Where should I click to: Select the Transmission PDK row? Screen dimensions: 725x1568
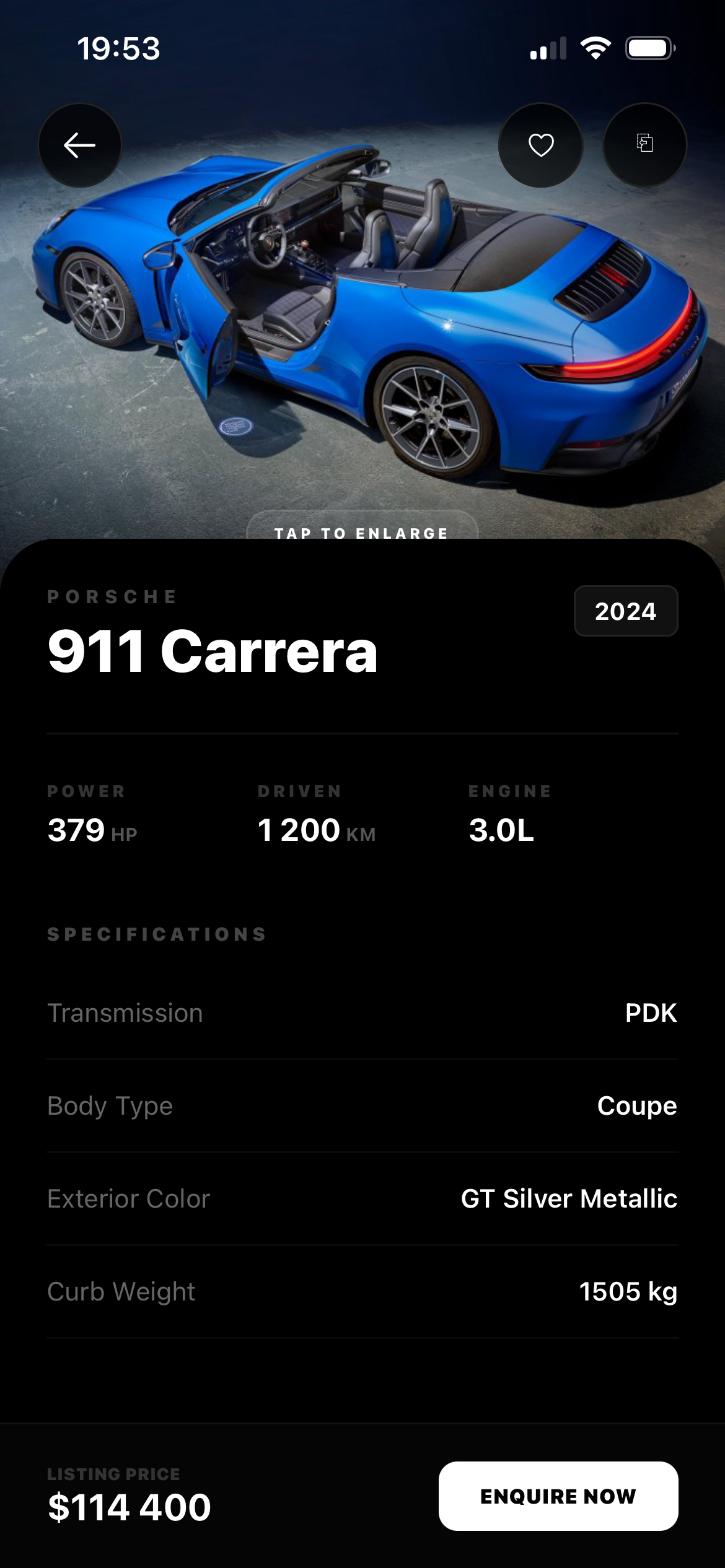362,1013
